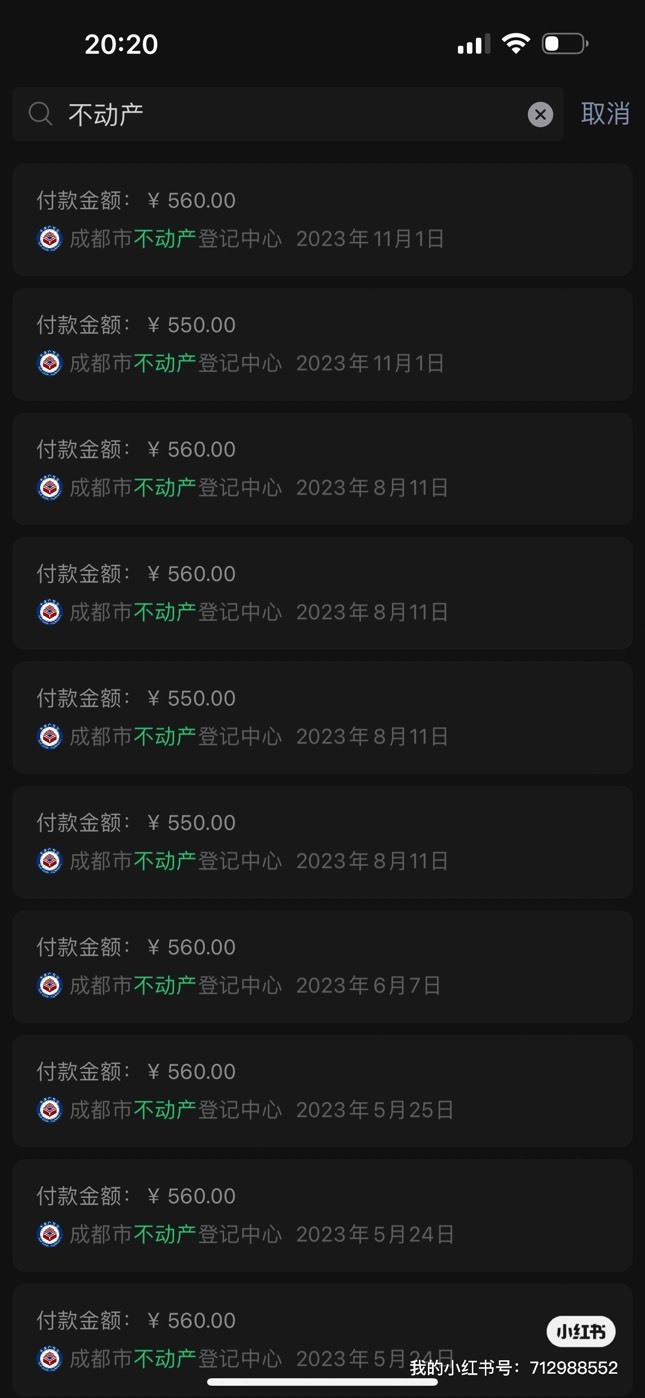Clear the search text with the X button
645x1398 pixels.
(540, 114)
